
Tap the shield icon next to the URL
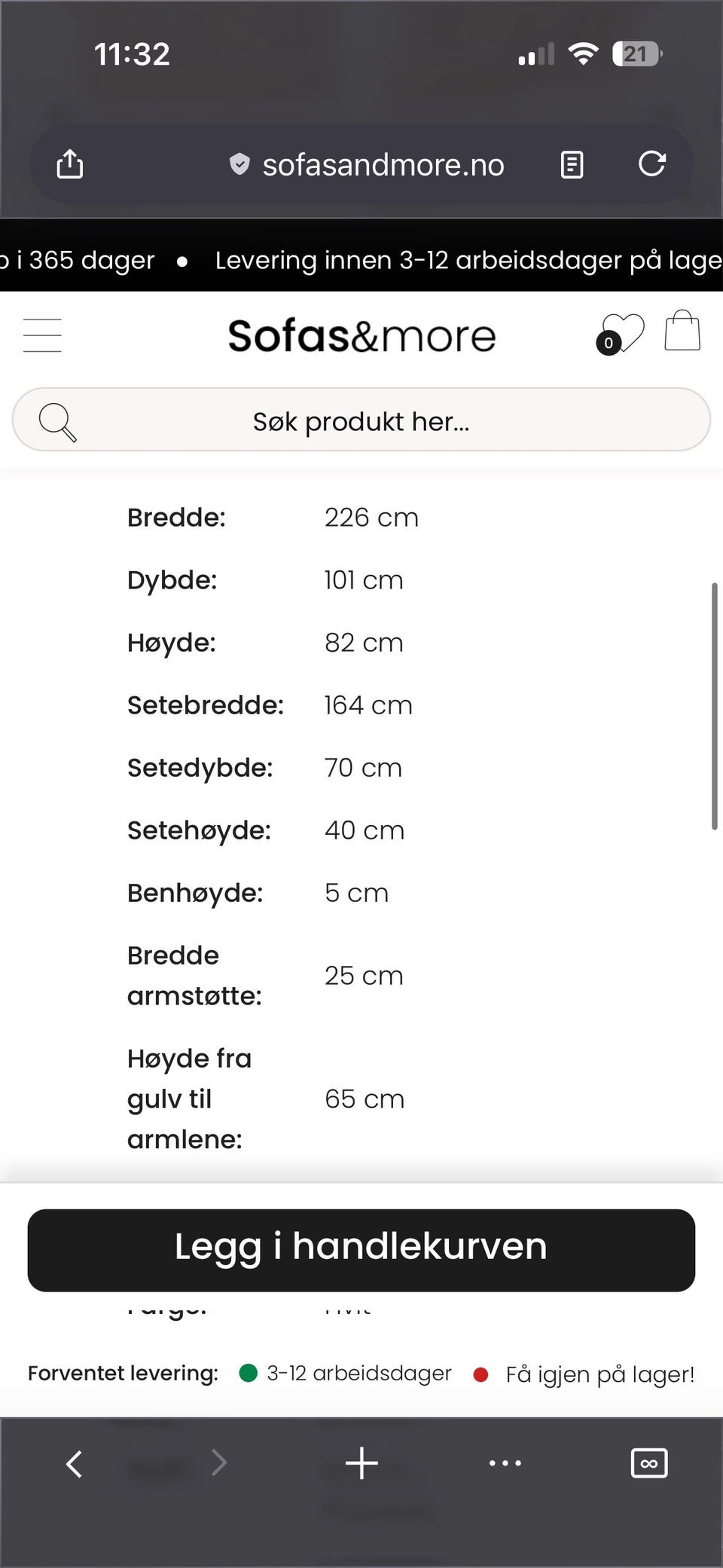(x=238, y=164)
